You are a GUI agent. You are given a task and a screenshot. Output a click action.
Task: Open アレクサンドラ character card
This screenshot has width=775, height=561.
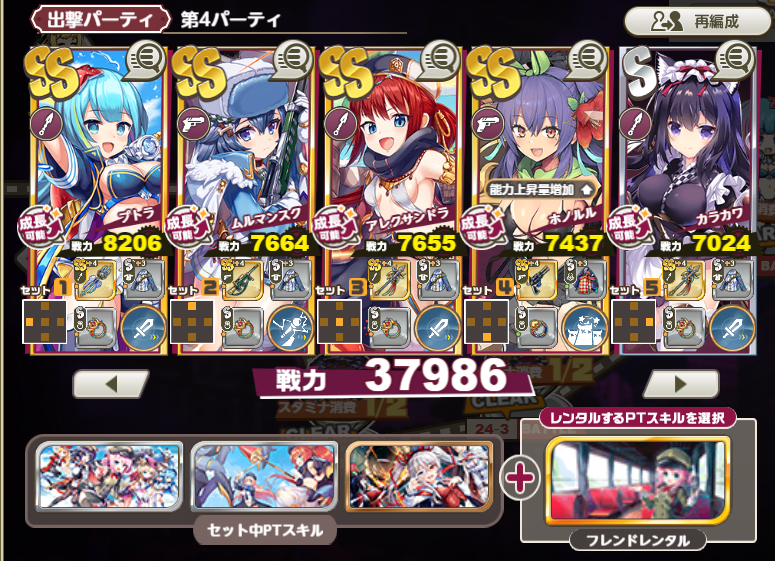[390, 140]
